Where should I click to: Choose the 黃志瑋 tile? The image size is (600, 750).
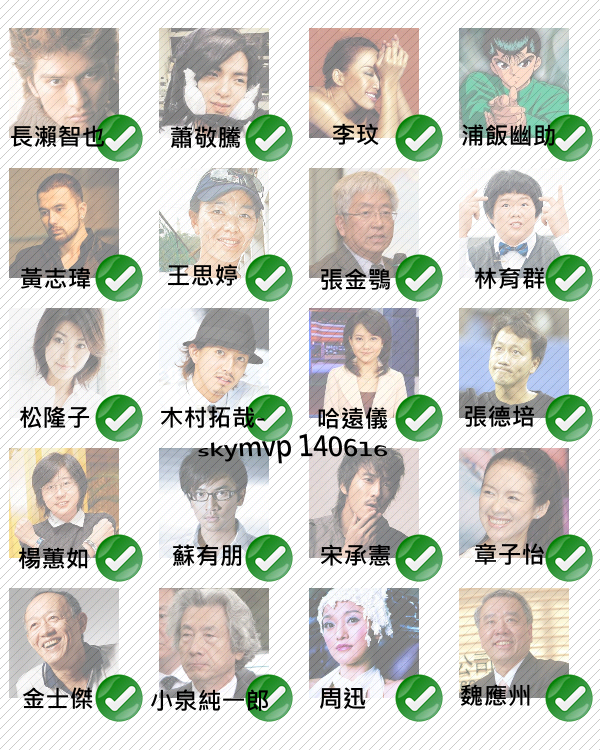pos(64,223)
